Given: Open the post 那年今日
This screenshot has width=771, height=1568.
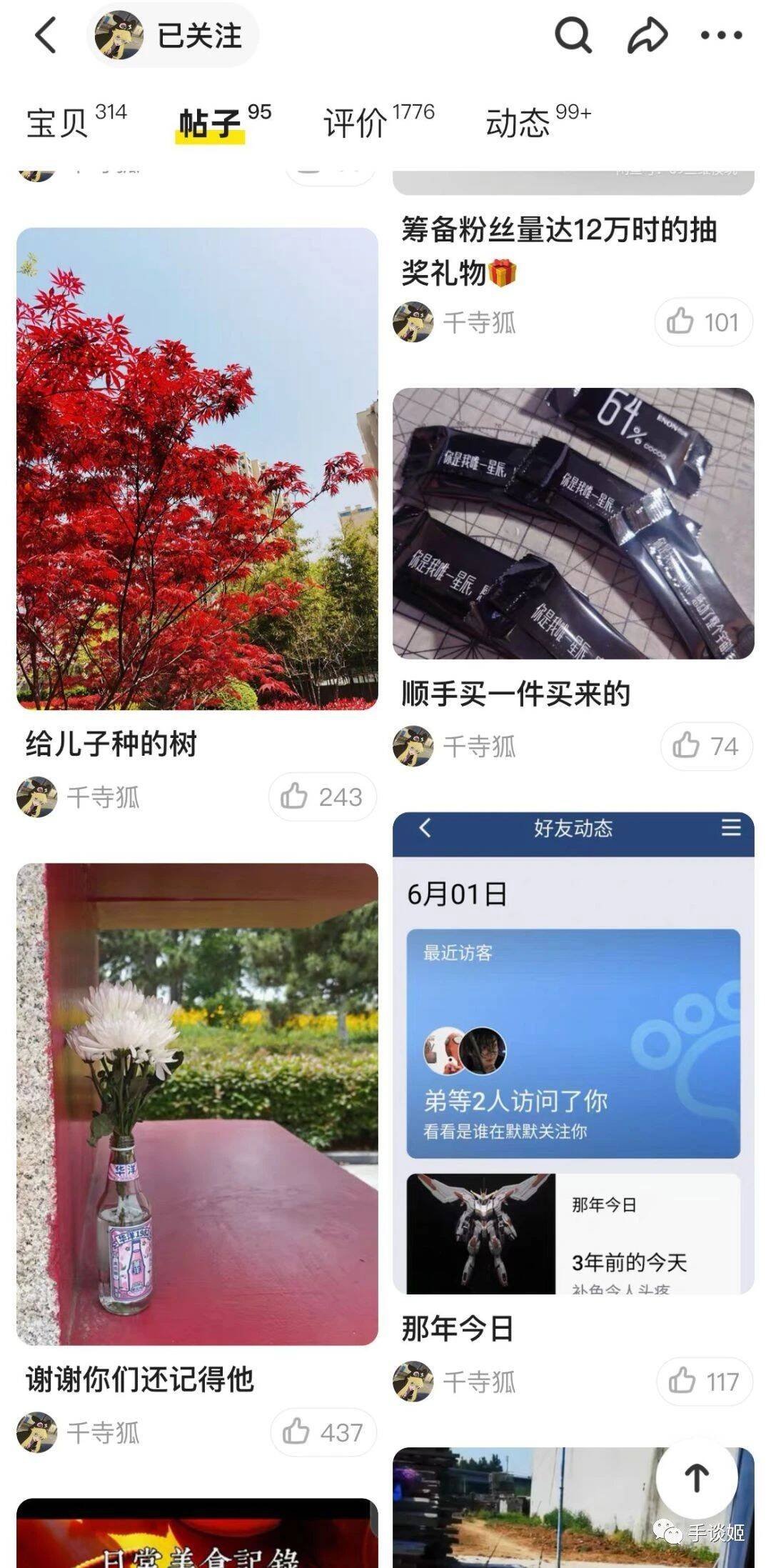Looking at the screenshot, I should [573, 1052].
